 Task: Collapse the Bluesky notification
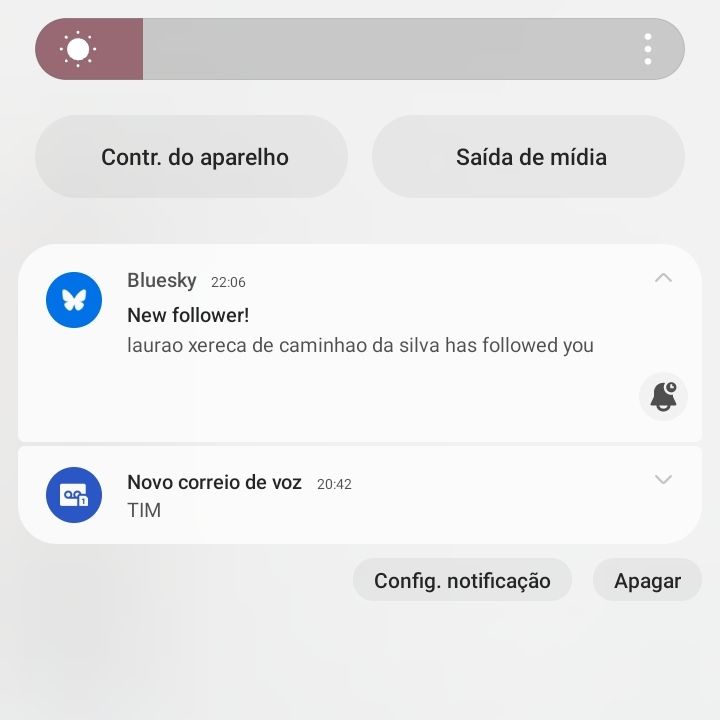tap(663, 278)
